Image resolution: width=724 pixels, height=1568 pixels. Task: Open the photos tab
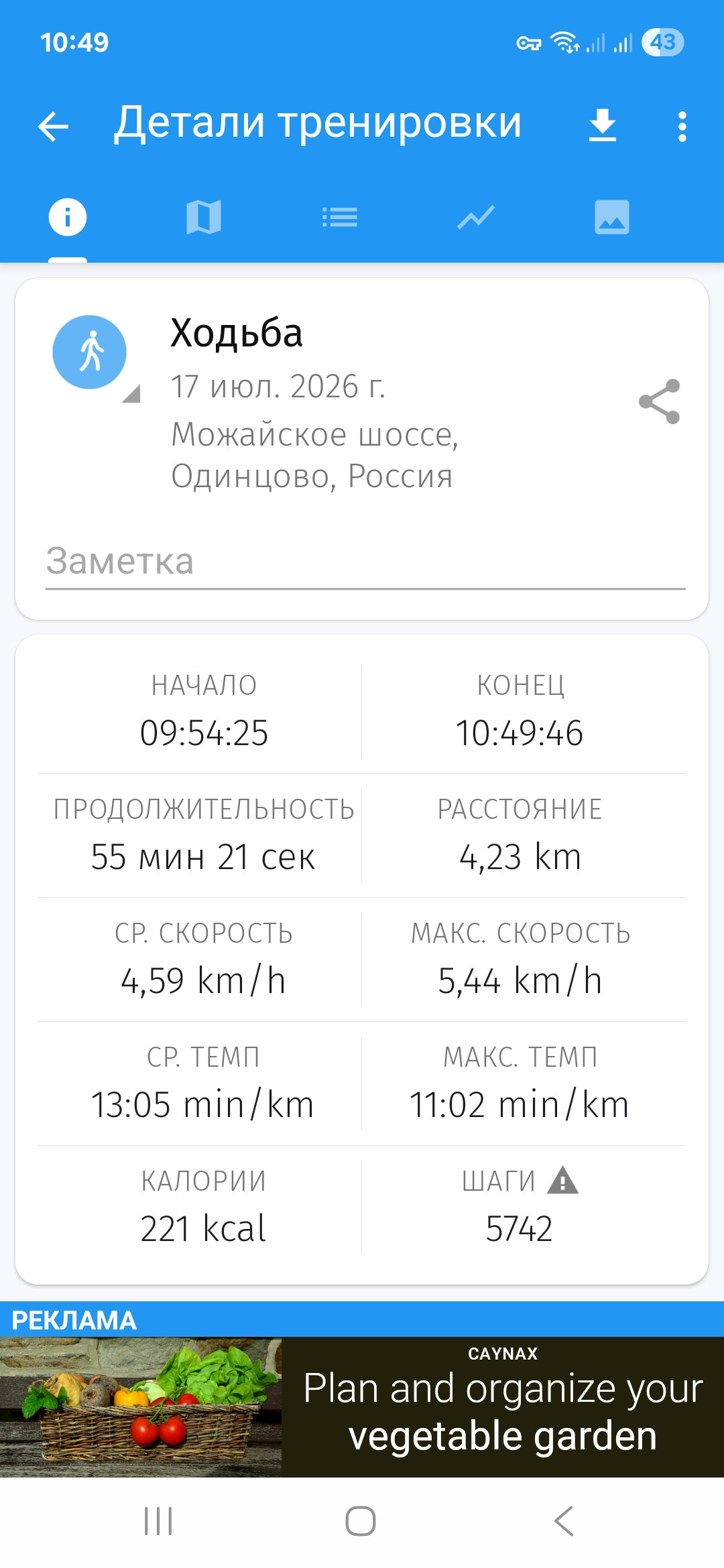(x=612, y=217)
